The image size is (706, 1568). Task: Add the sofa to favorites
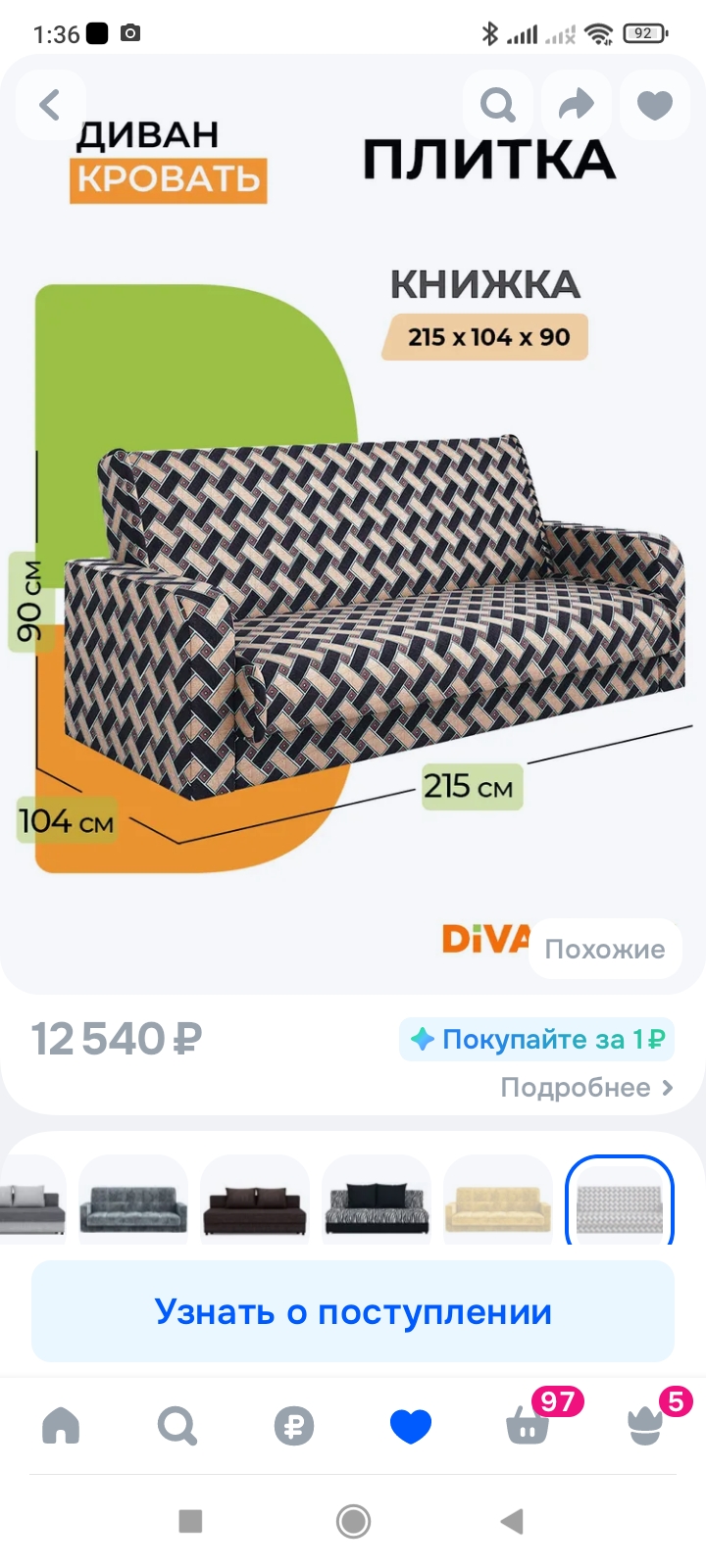pyautogui.click(x=654, y=104)
